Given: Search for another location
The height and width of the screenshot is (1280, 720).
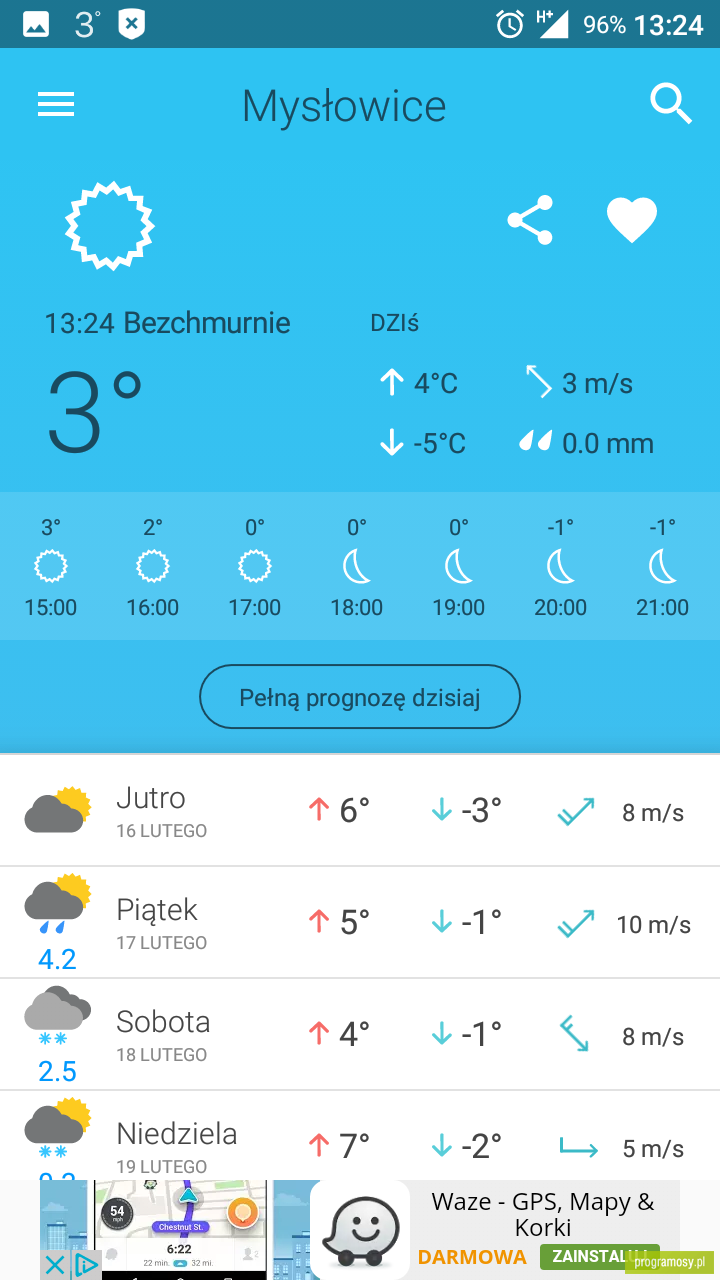Looking at the screenshot, I should point(670,103).
